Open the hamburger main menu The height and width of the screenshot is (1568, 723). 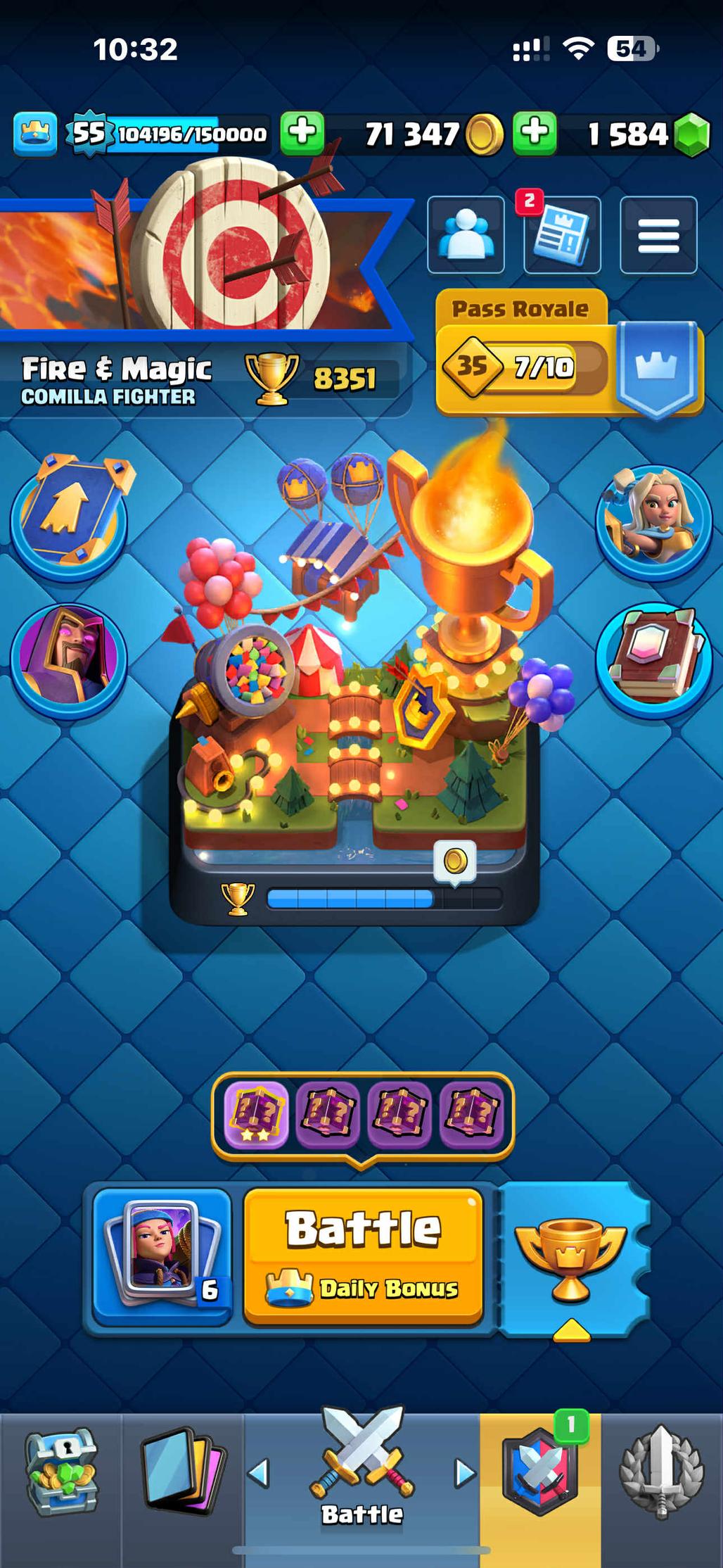pyautogui.click(x=658, y=235)
